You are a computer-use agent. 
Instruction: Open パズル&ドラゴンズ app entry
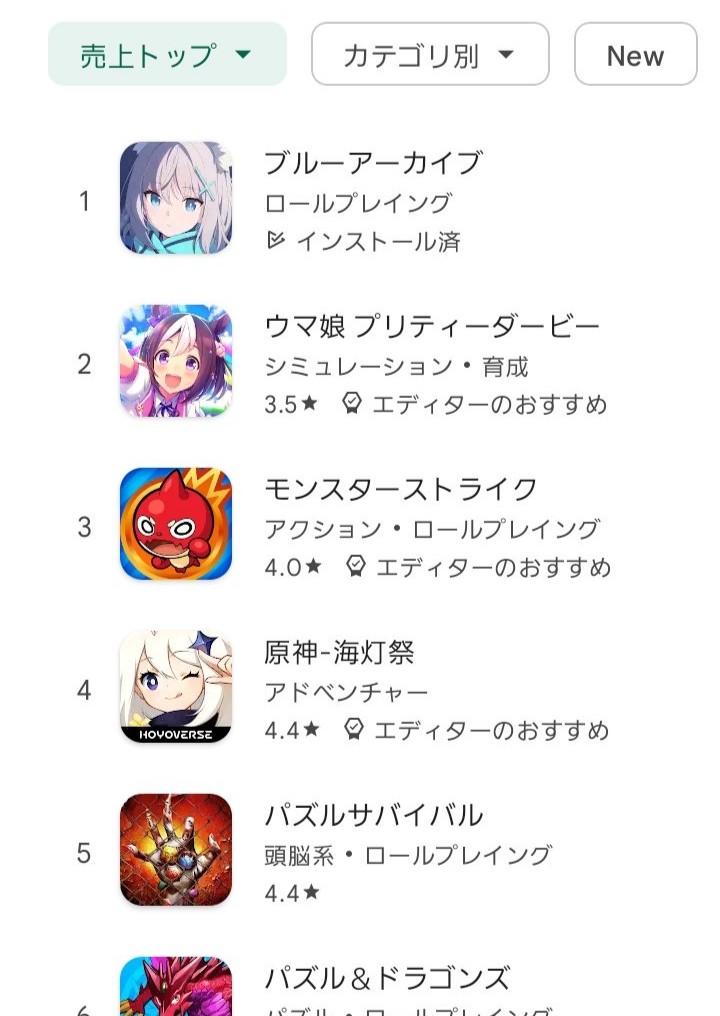[x=386, y=978]
